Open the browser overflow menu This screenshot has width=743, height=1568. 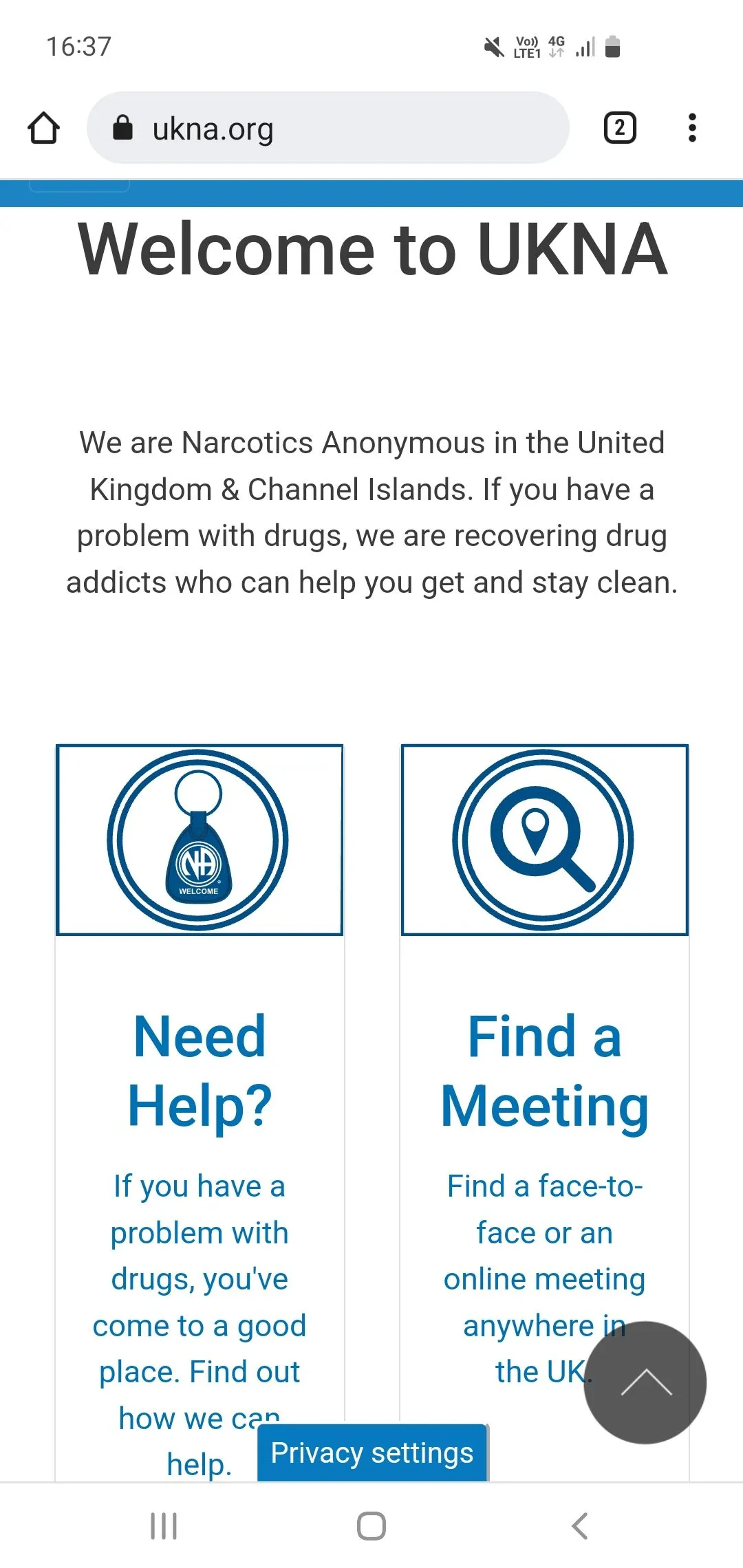[692, 128]
